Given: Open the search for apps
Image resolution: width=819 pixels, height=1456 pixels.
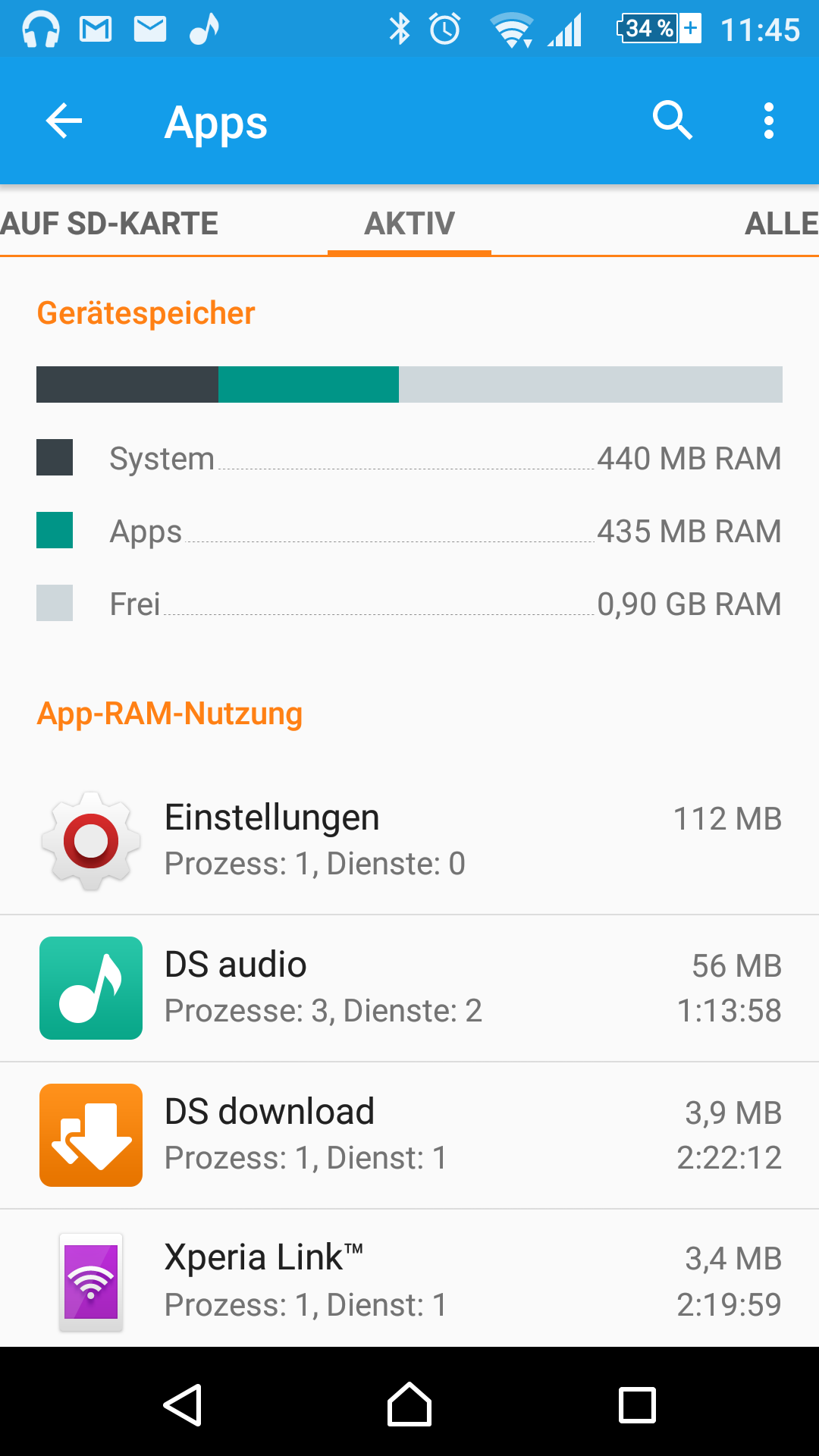Looking at the screenshot, I should 672,121.
